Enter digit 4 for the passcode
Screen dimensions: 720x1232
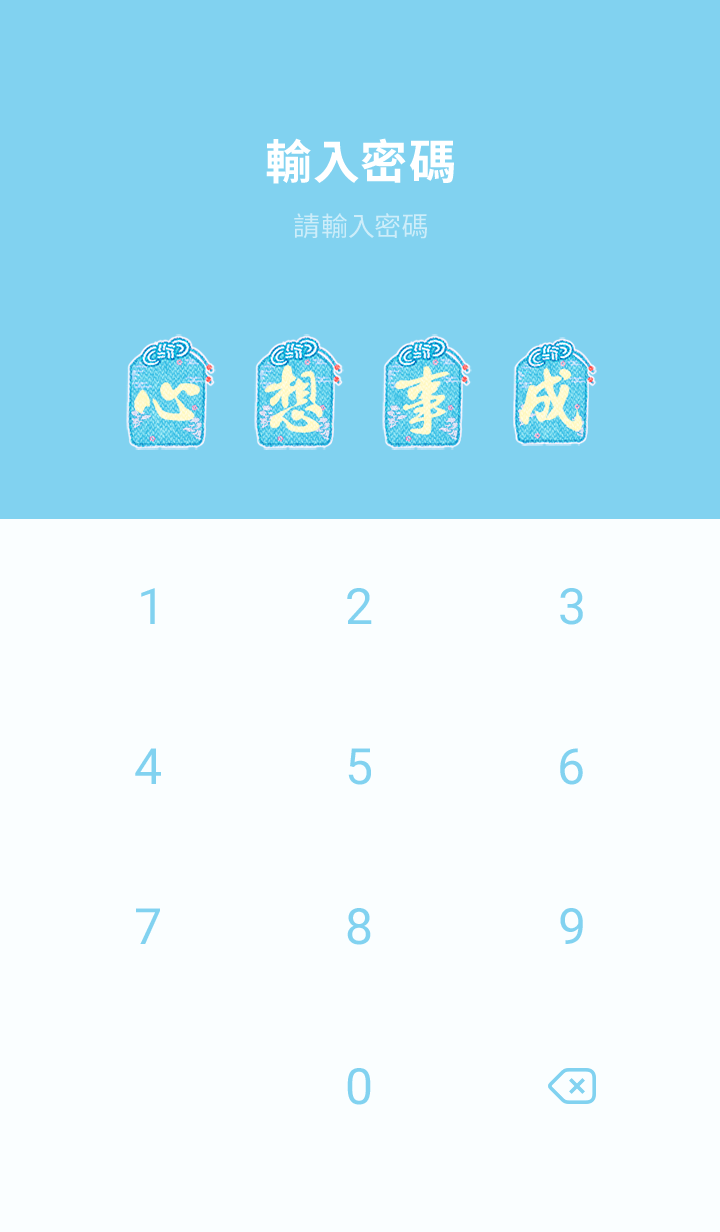(x=148, y=767)
